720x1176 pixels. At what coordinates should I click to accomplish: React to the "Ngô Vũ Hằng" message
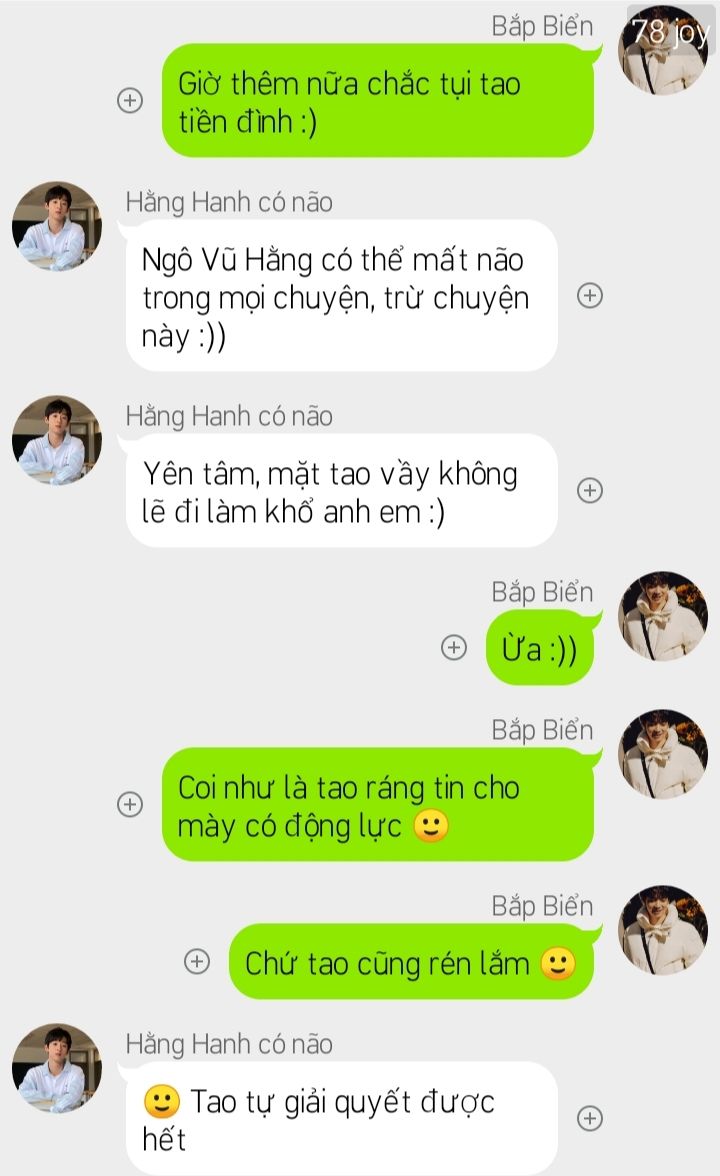(590, 295)
